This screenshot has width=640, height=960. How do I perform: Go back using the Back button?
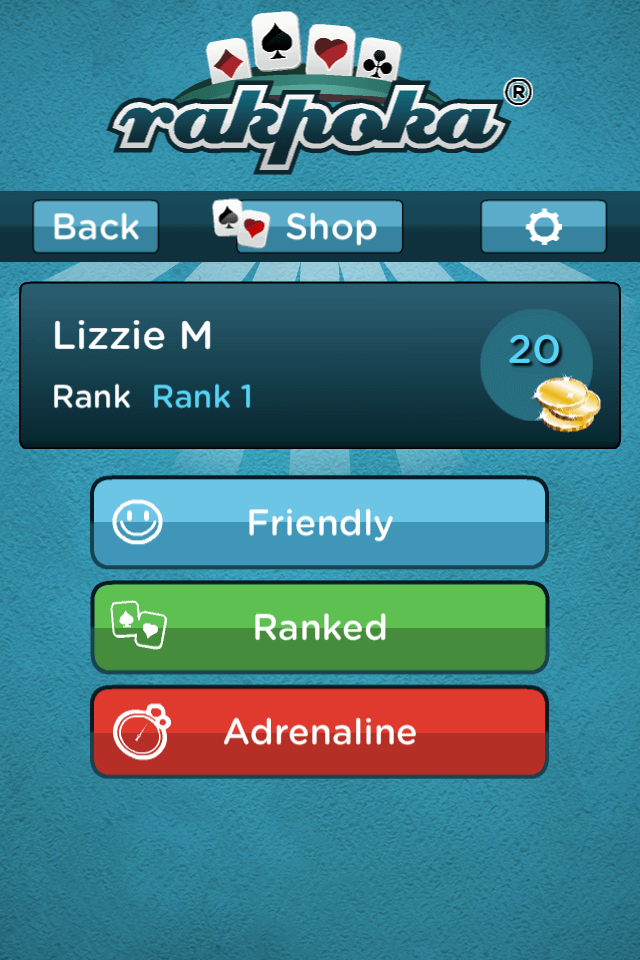click(96, 226)
